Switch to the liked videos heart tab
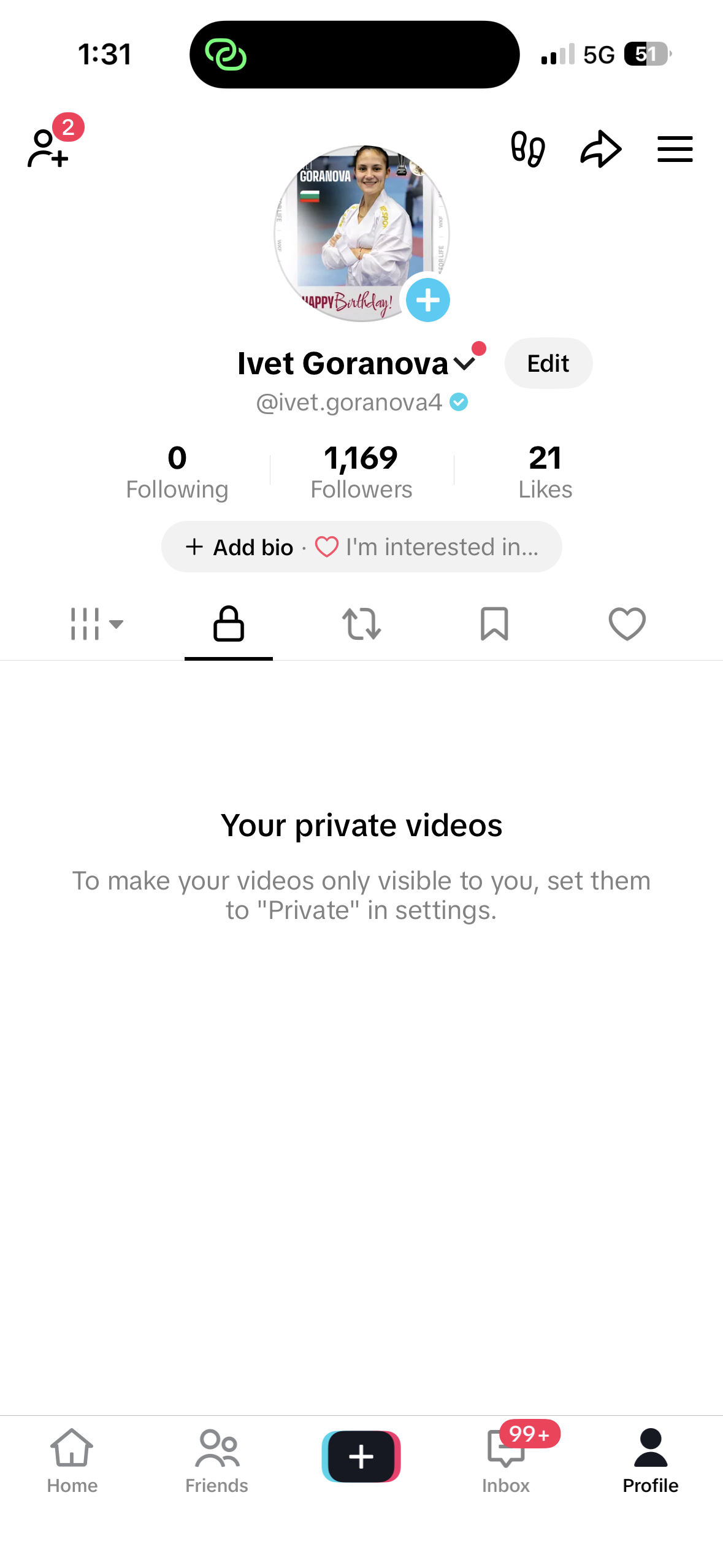The width and height of the screenshot is (723, 1568). click(627, 624)
